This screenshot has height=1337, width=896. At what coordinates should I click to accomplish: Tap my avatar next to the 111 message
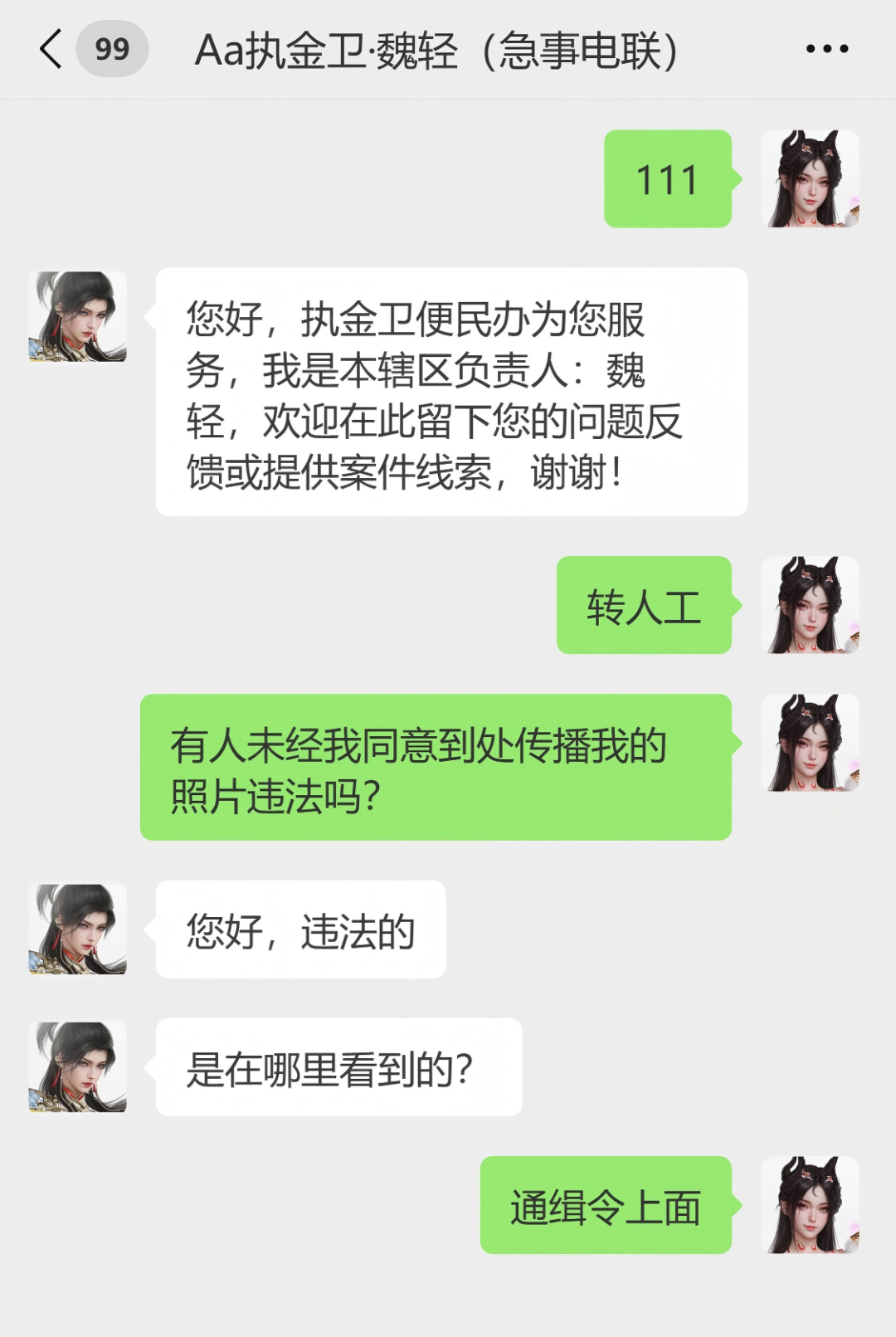[x=810, y=178]
